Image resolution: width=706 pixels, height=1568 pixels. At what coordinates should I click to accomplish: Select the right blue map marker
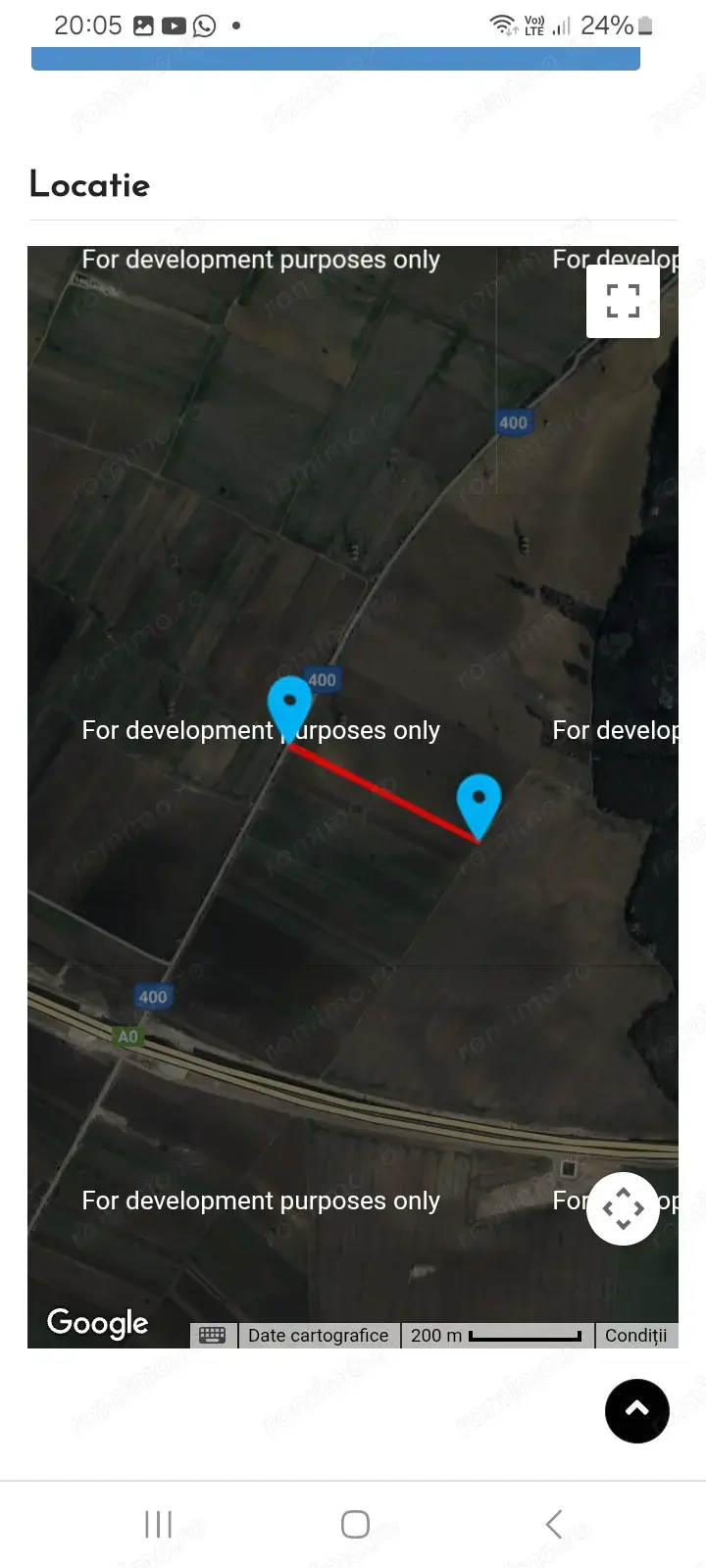479,804
